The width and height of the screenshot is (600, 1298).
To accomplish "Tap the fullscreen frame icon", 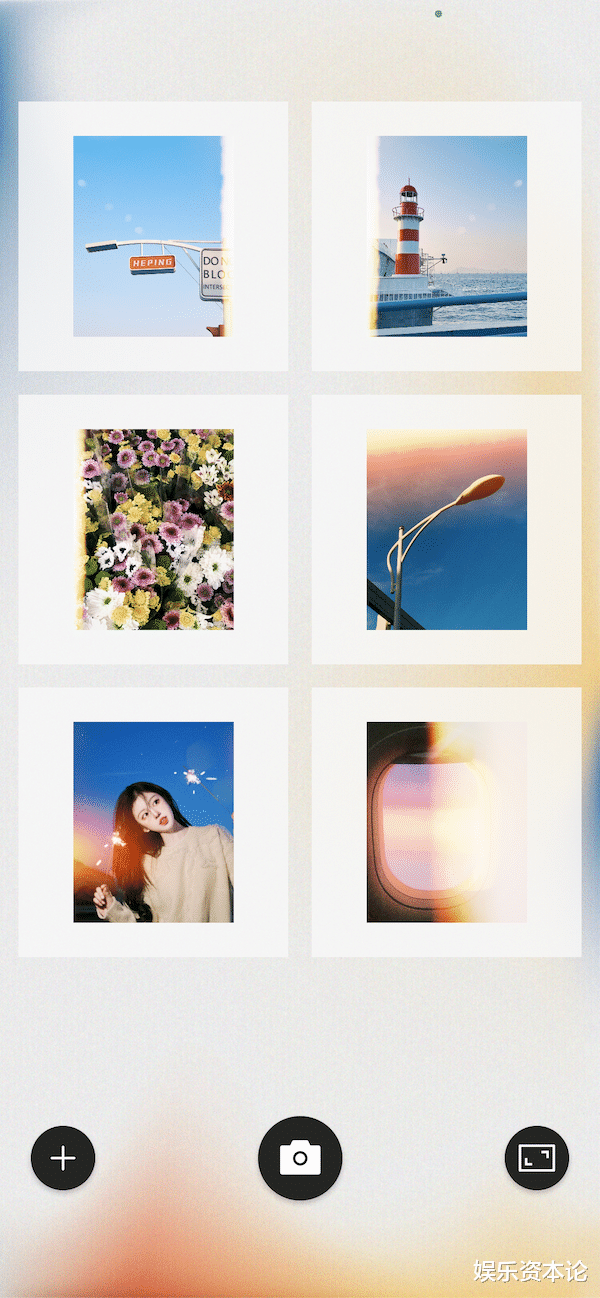I will pyautogui.click(x=537, y=1158).
